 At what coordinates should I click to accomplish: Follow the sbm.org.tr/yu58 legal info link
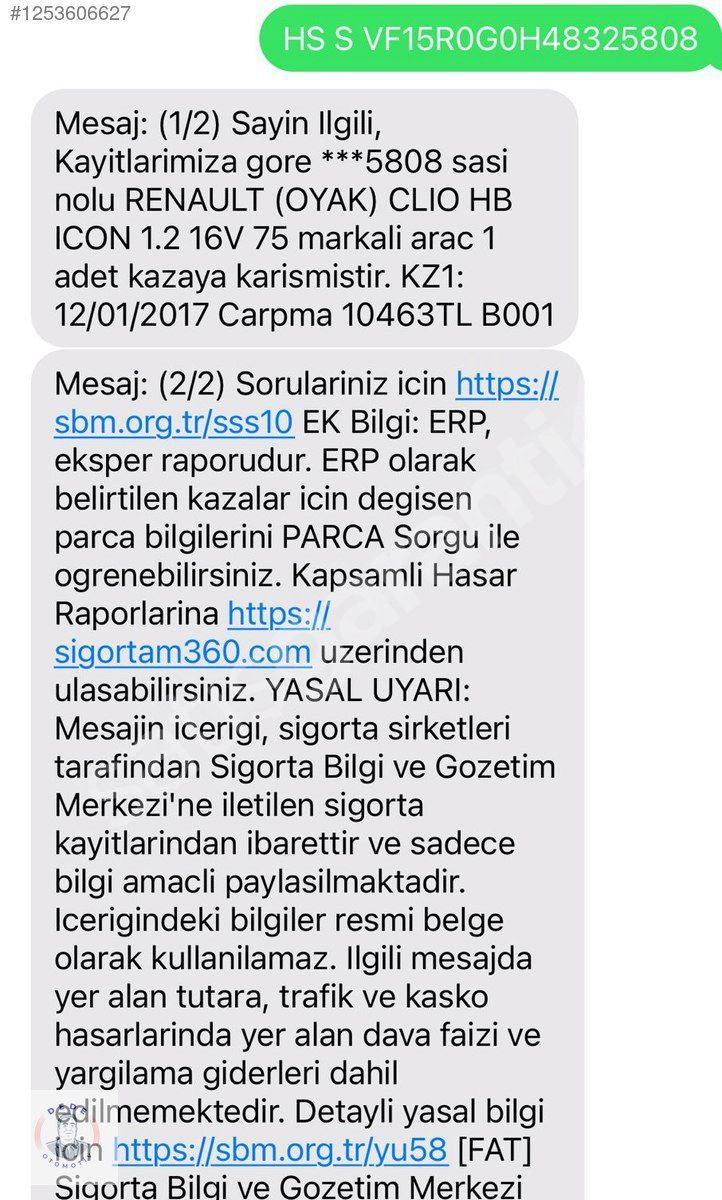click(280, 1150)
